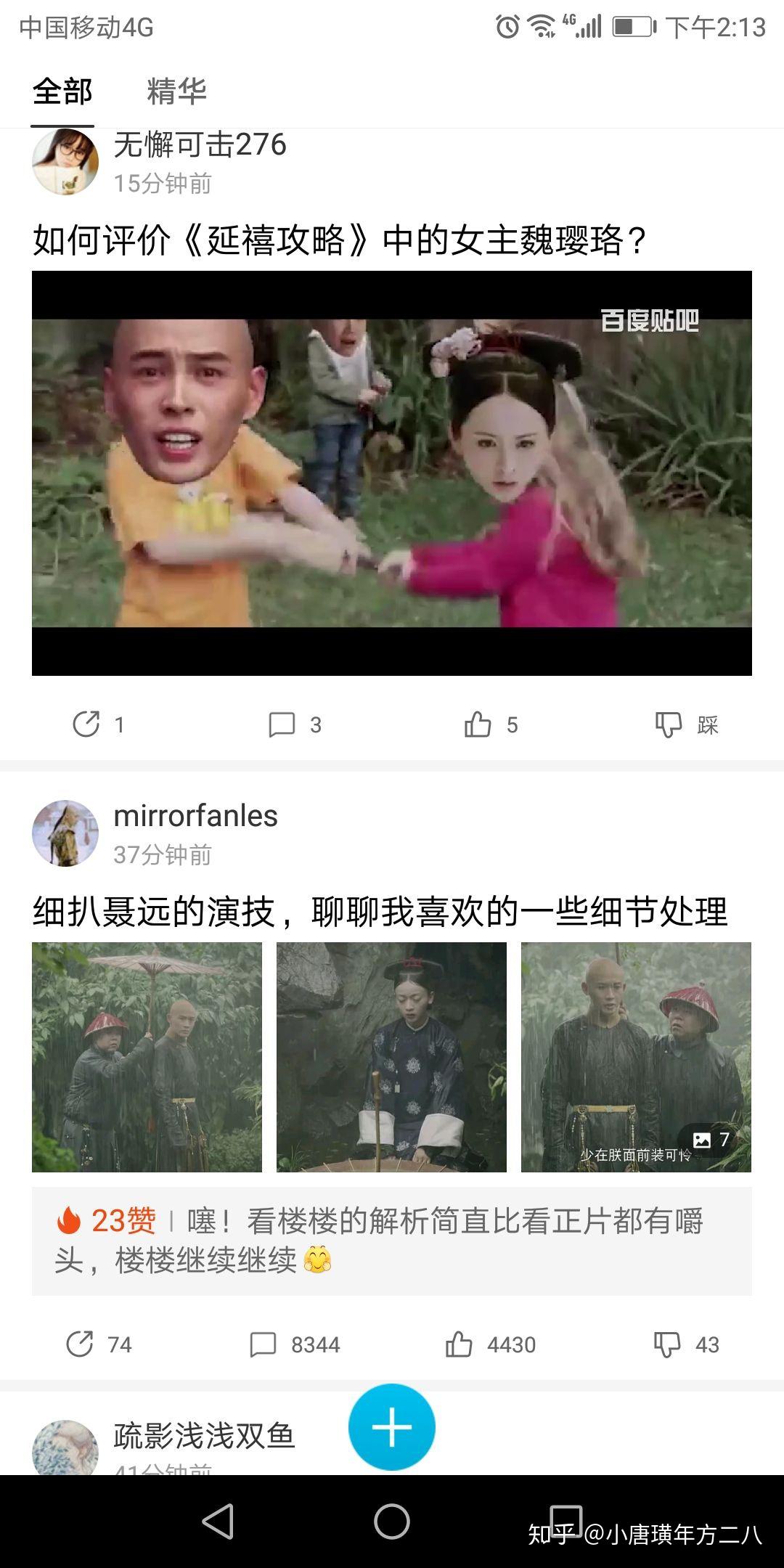Open the first umbrella photo in mirrorfanles's post
Screen dimensions: 784x1568
click(x=147, y=1057)
